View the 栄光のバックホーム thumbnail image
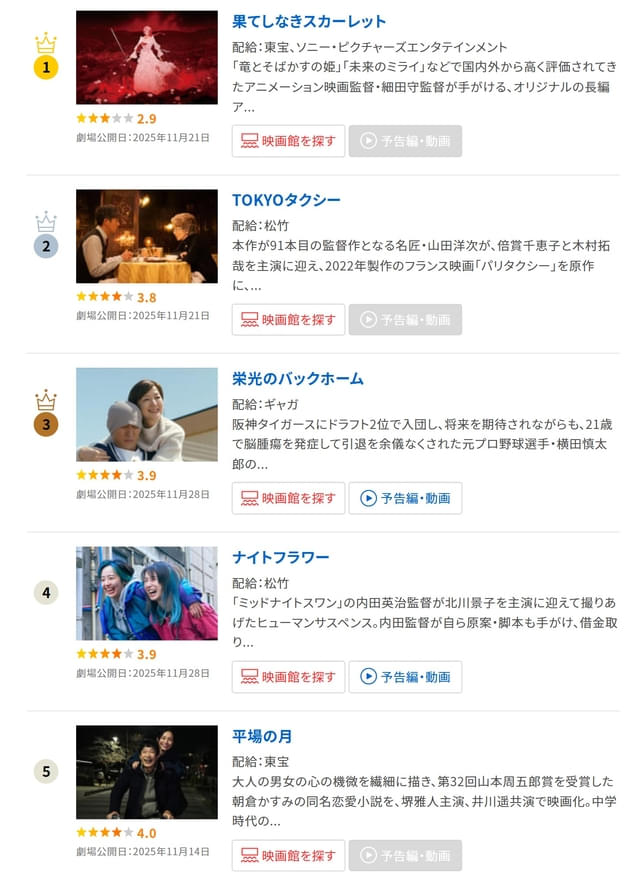 146,414
